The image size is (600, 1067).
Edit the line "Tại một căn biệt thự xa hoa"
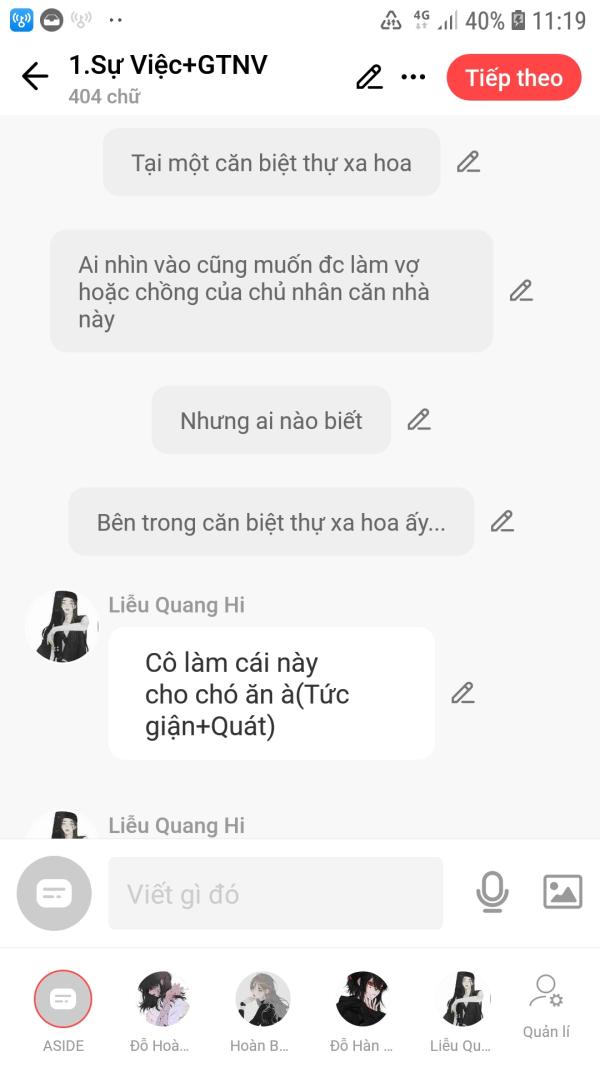(468, 162)
